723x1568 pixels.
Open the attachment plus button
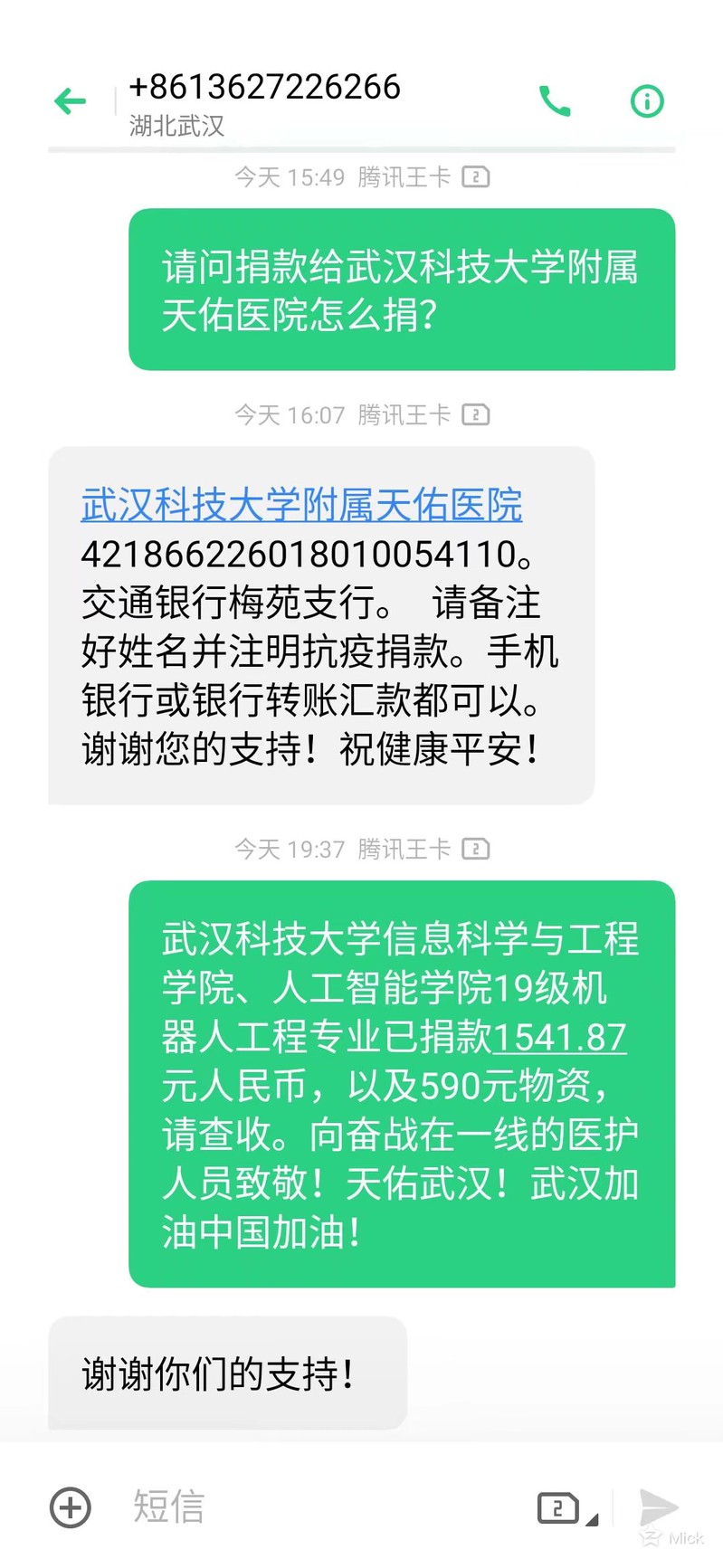click(x=71, y=1507)
